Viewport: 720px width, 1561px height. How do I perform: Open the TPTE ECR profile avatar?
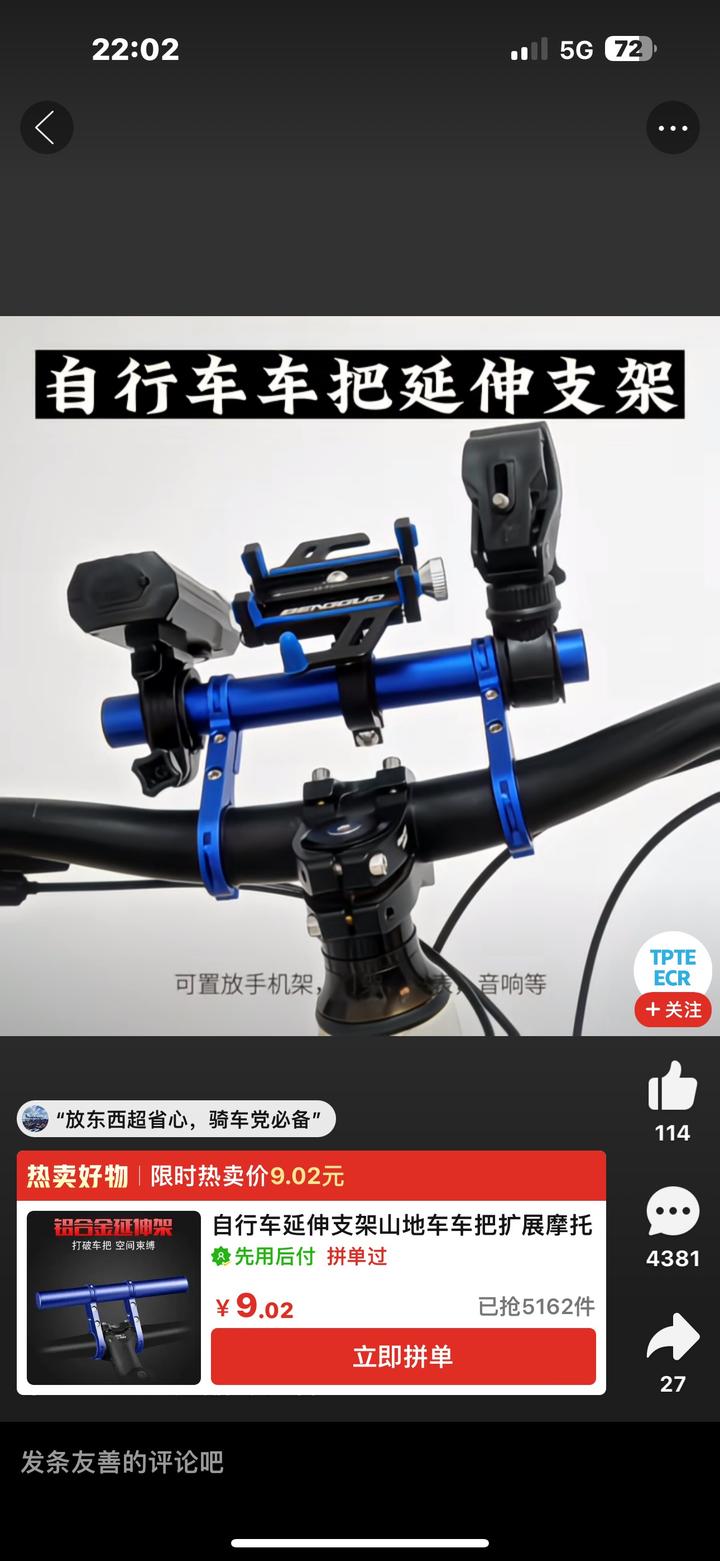click(x=672, y=964)
